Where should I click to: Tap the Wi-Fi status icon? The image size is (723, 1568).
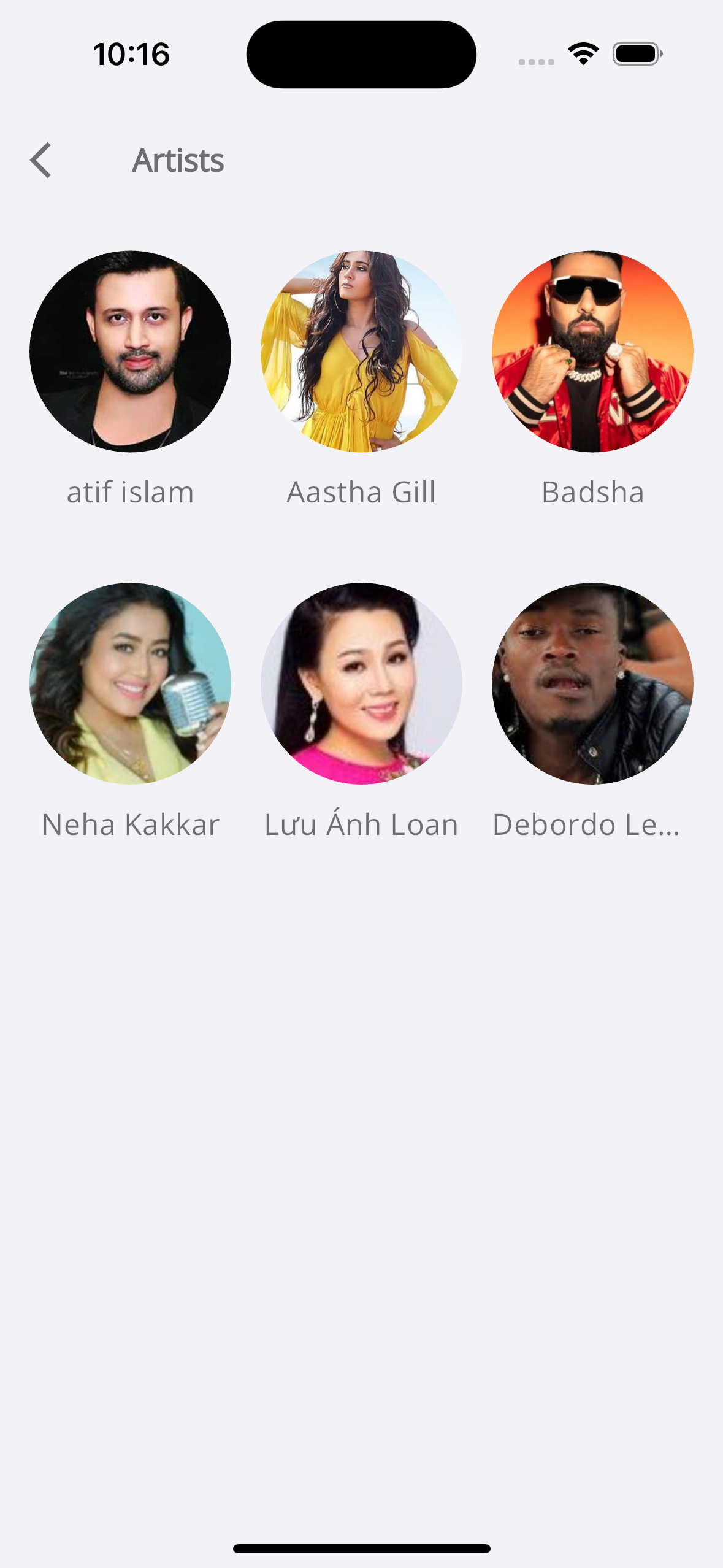tap(582, 54)
